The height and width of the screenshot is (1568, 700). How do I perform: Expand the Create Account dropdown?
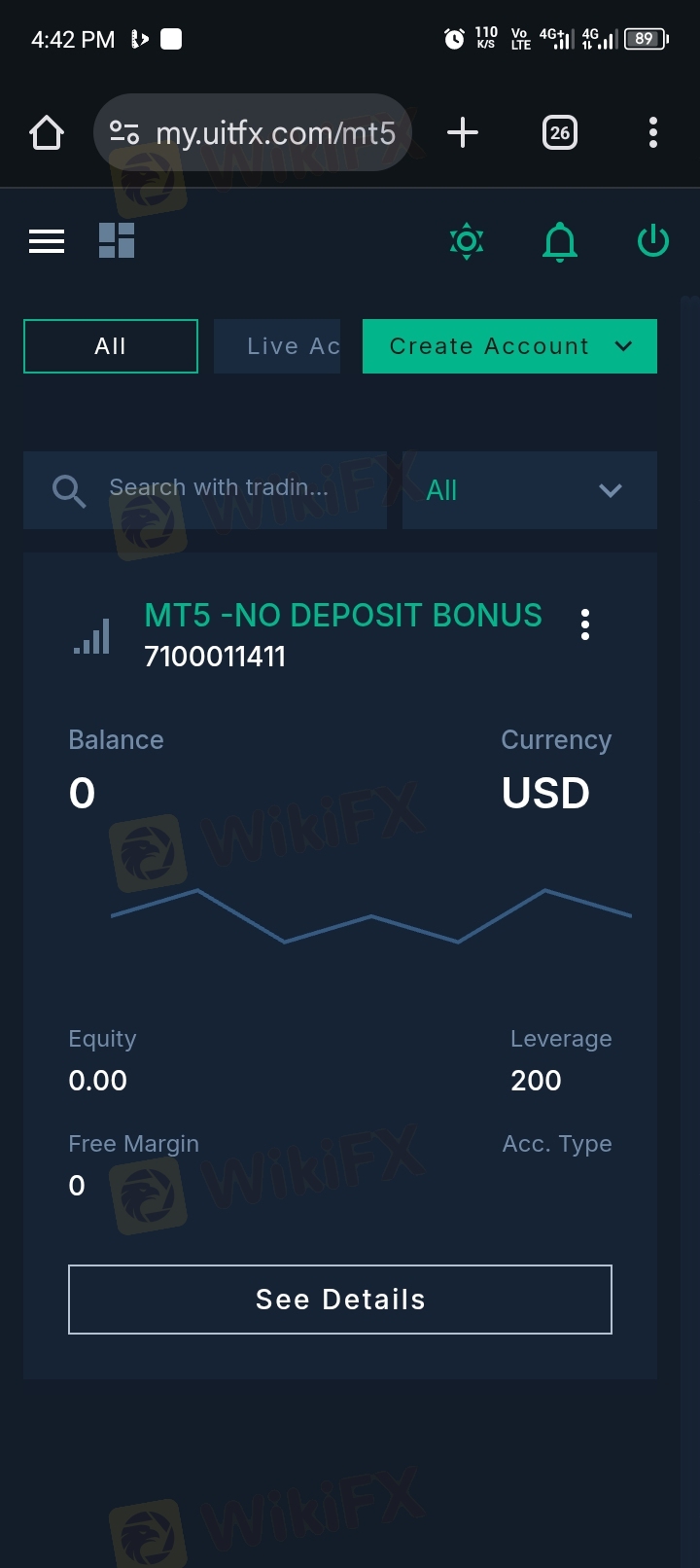[x=509, y=346]
